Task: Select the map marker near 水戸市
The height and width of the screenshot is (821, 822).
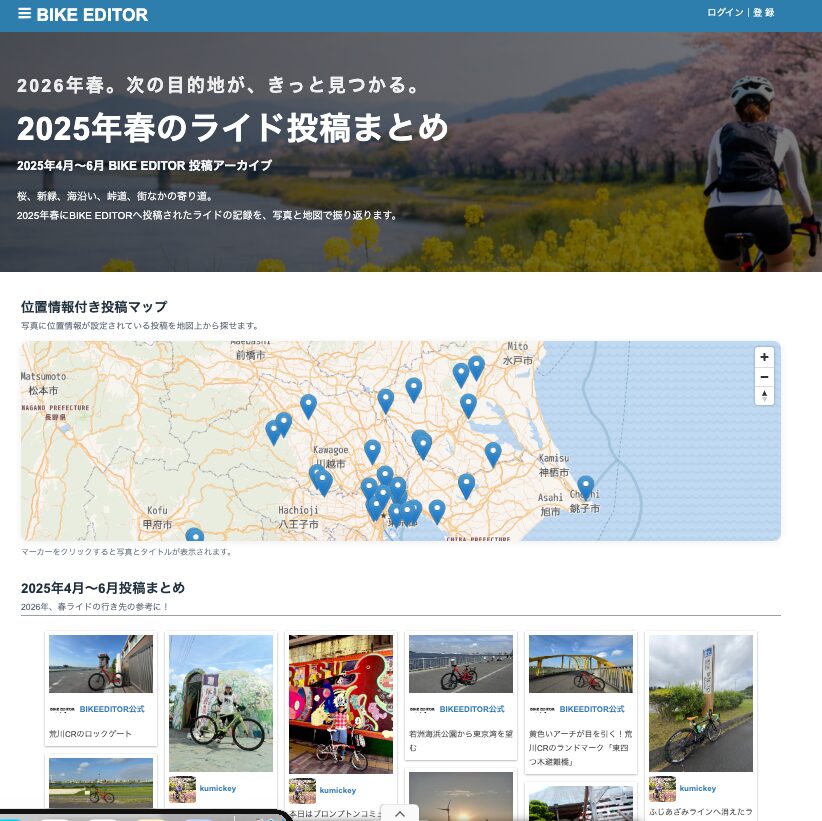Action: 476,367
